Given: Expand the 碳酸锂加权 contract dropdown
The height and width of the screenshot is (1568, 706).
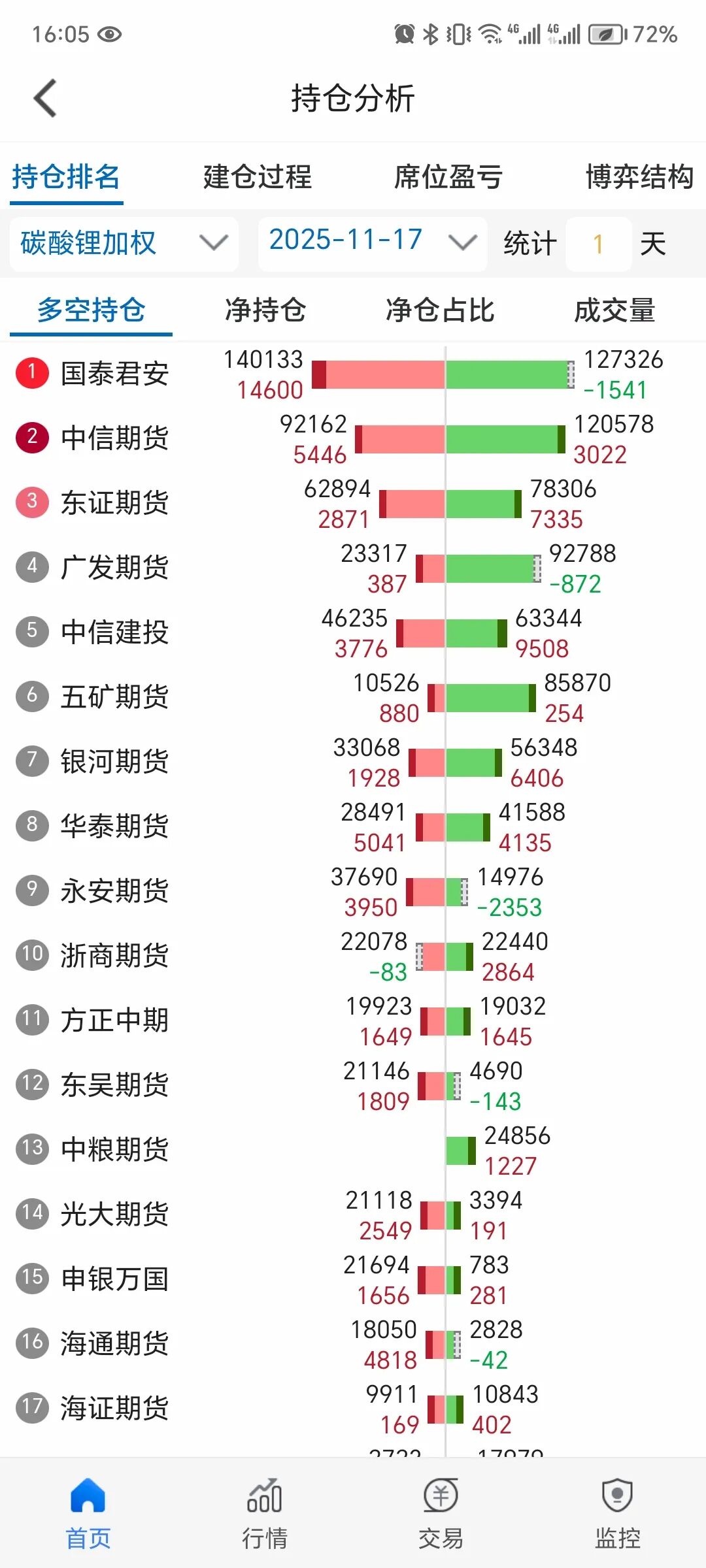Looking at the screenshot, I should 124,244.
